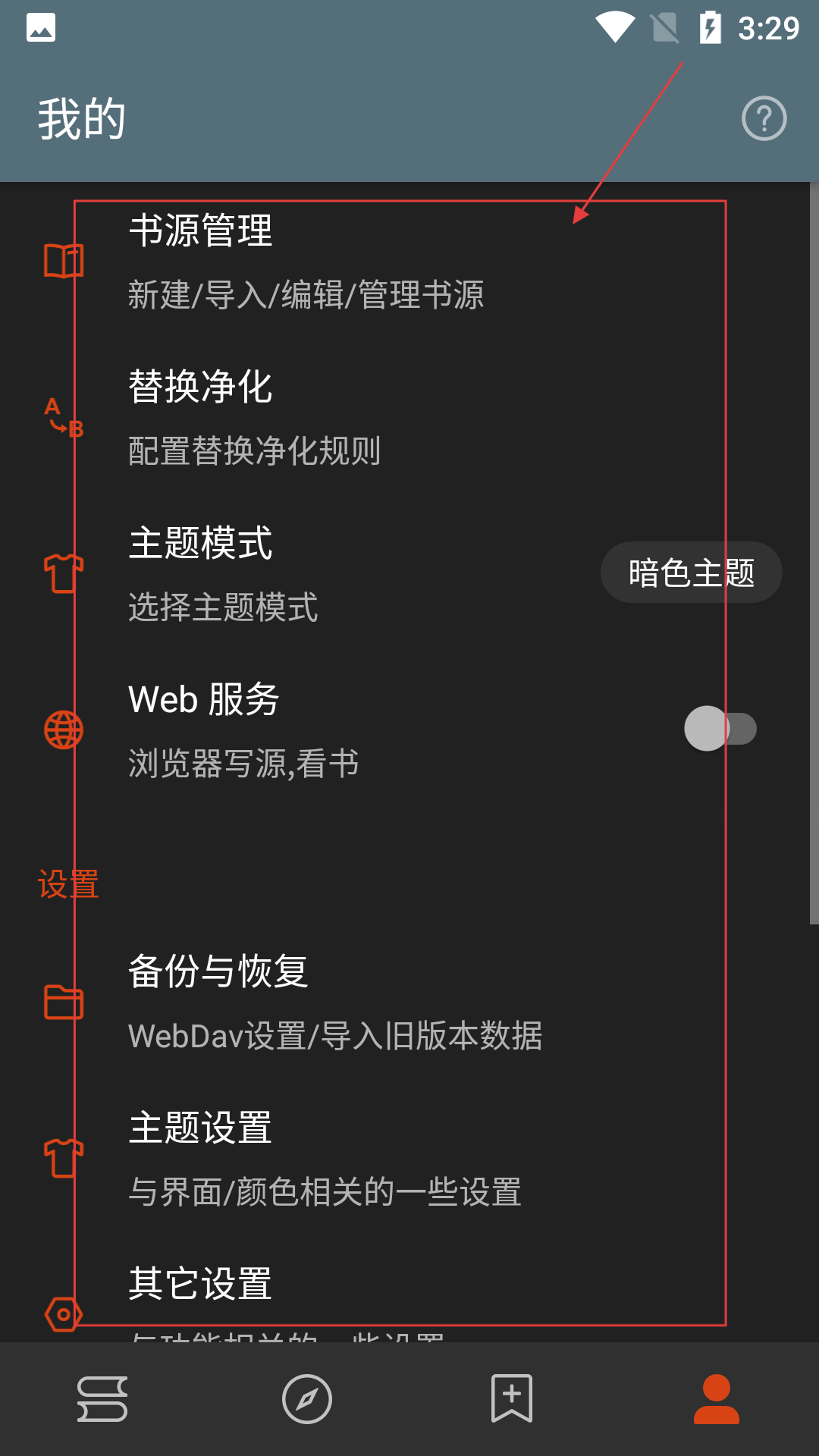Open 替换净化 replacement rules
819x1456 pixels.
pyautogui.click(x=303, y=418)
